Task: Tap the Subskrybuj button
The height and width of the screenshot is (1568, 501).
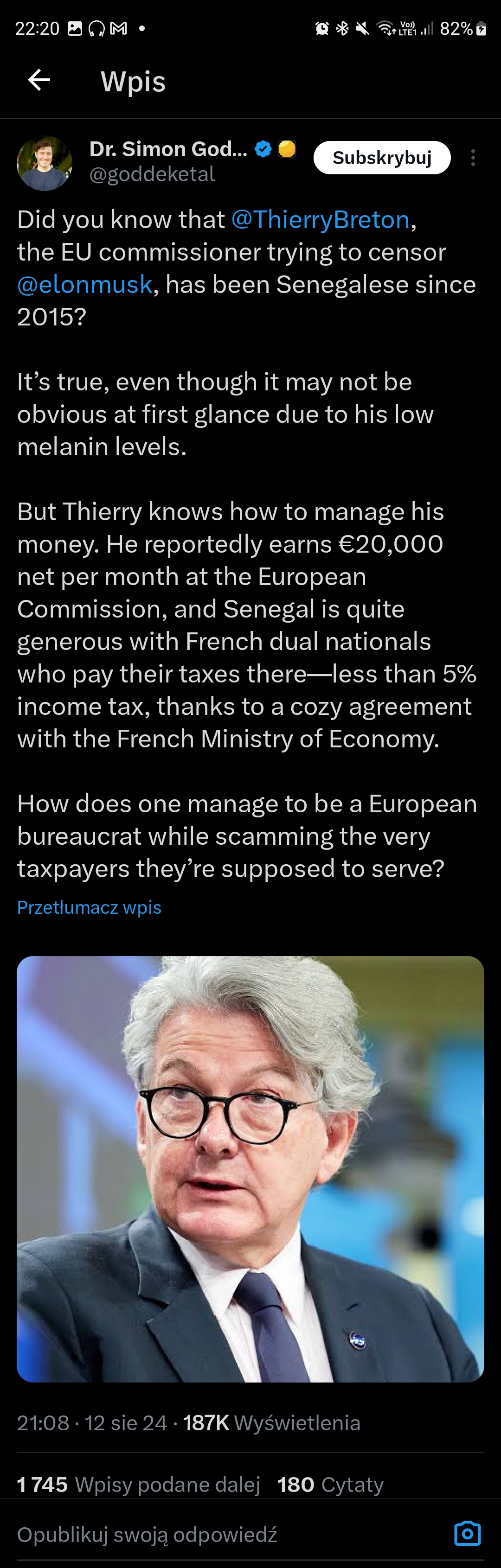Action: [382, 158]
